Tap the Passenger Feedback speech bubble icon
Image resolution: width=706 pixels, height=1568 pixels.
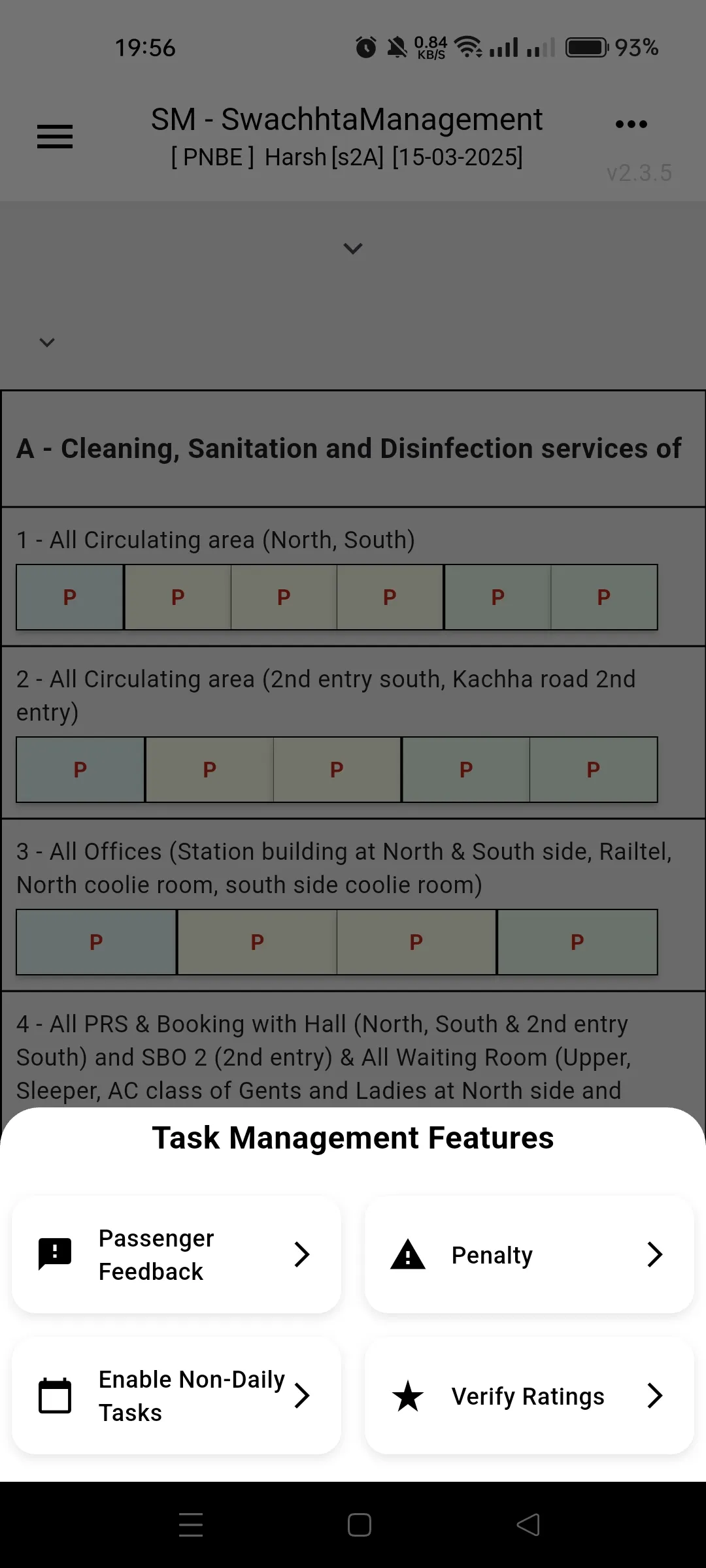click(55, 1254)
